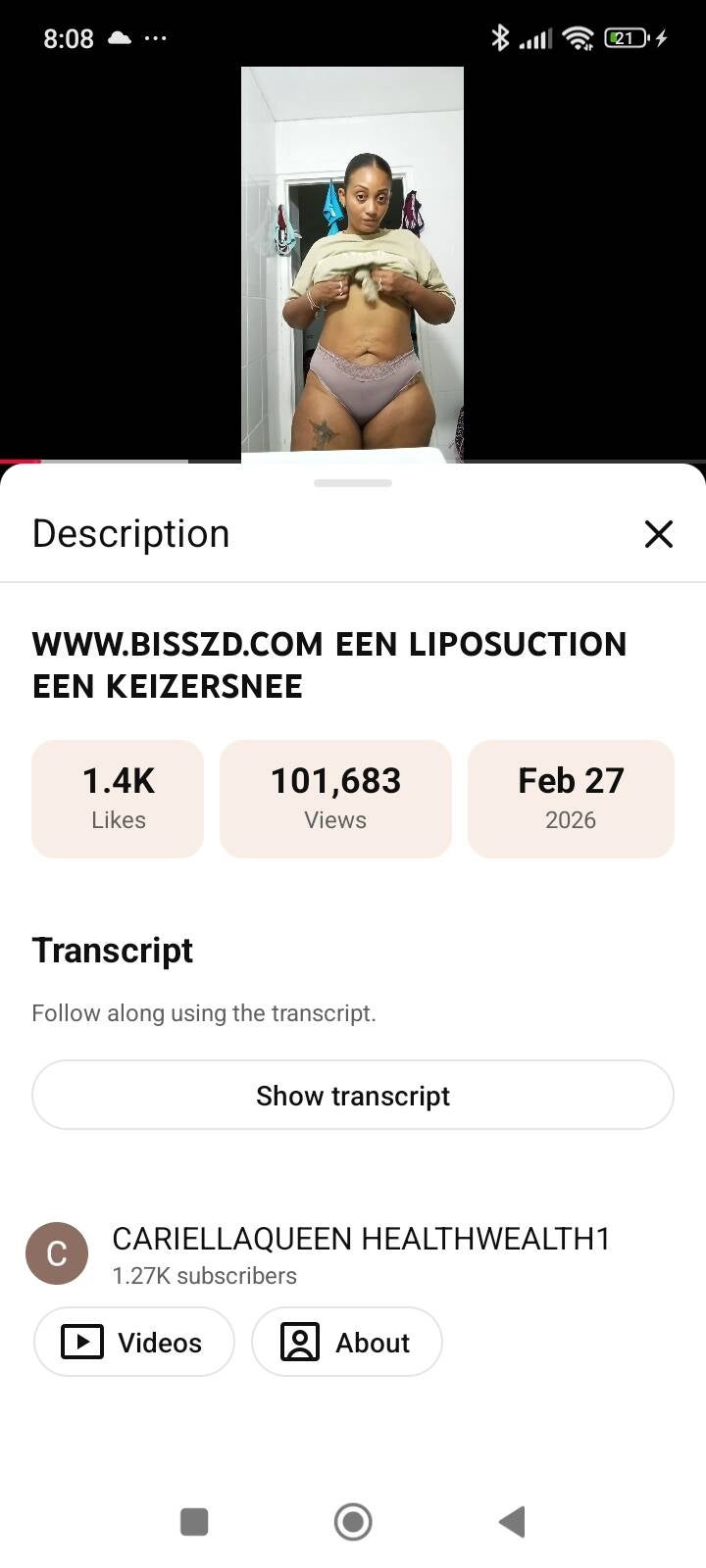Close the Description panel
706x1568 pixels.
click(x=659, y=534)
